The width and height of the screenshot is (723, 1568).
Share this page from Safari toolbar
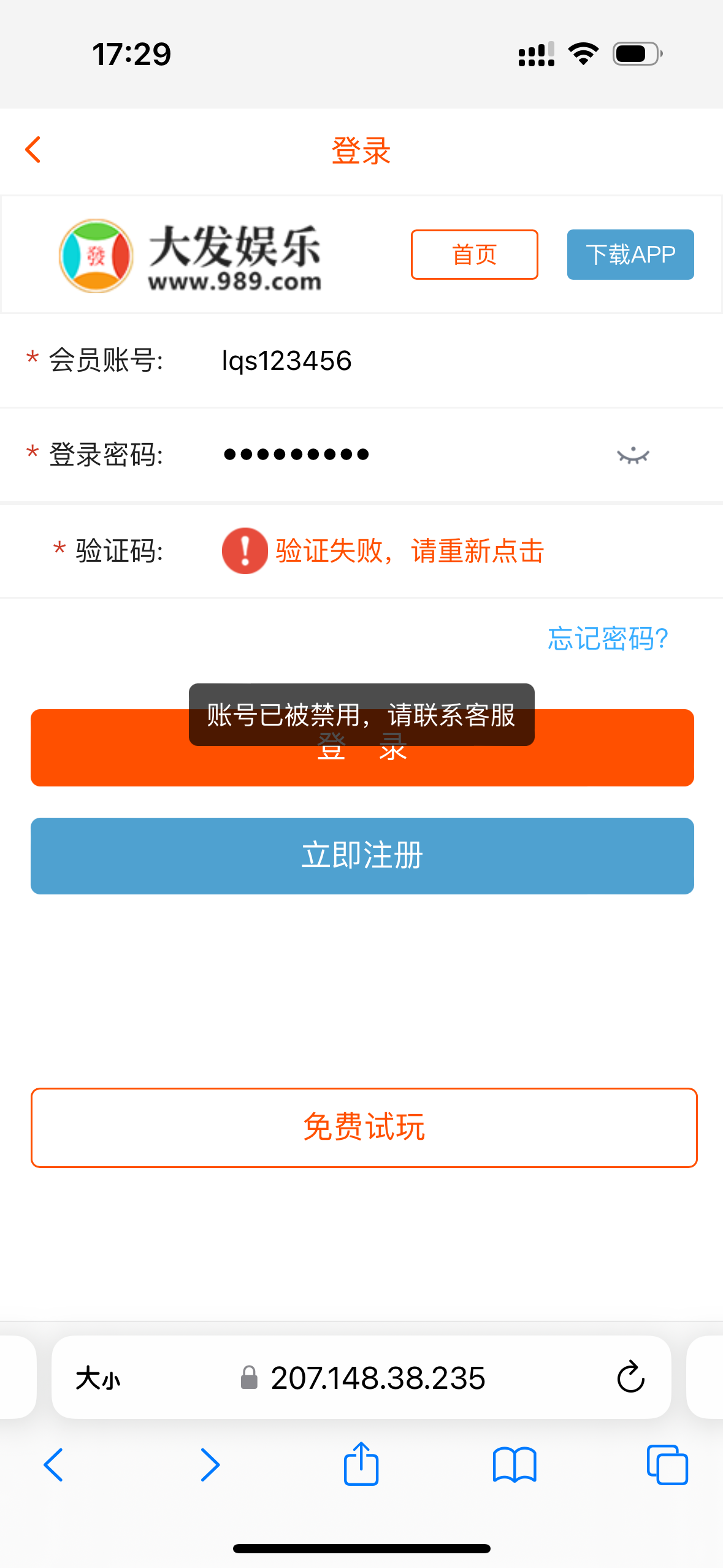(x=361, y=1465)
